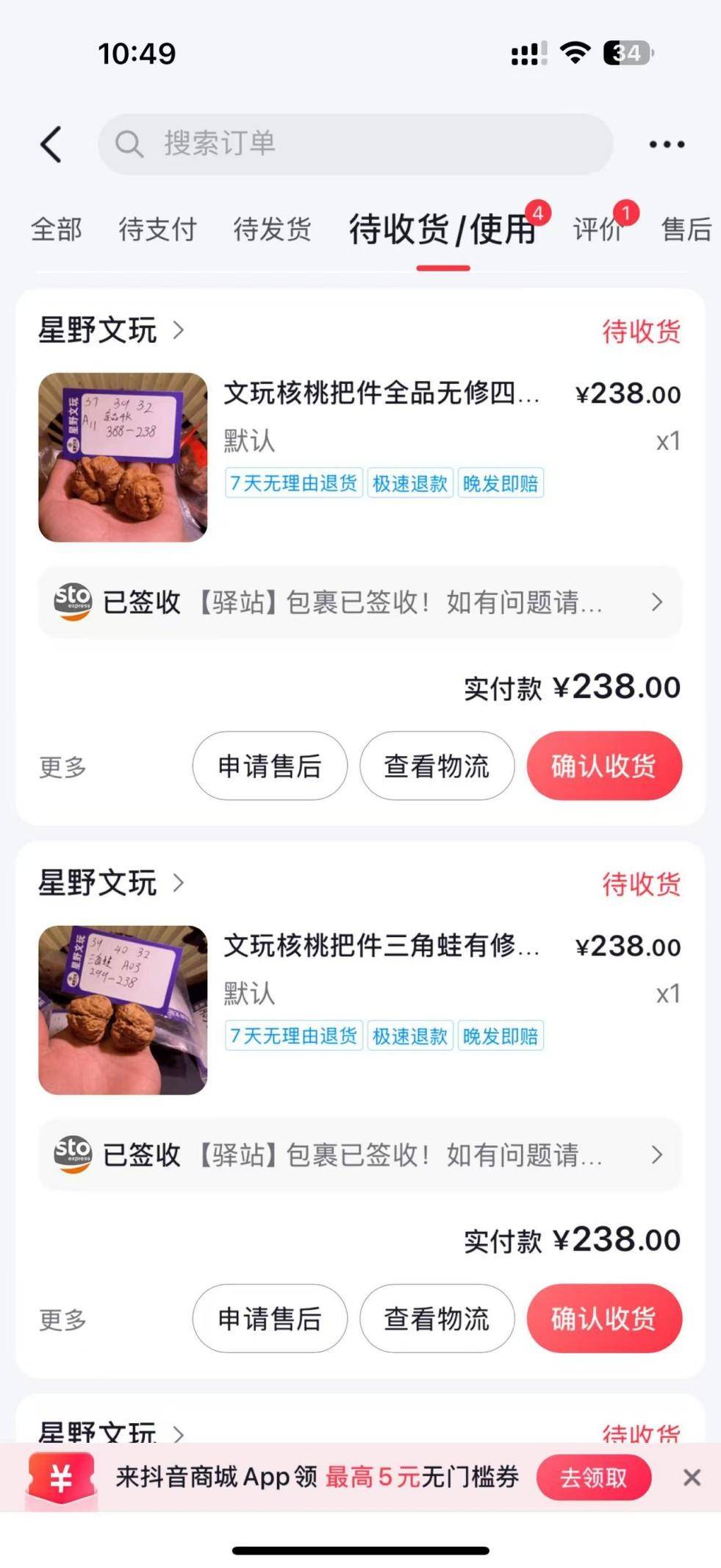721x1568 pixels.
Task: Open the 全品无修四 walnut order item
Action: coord(381,393)
